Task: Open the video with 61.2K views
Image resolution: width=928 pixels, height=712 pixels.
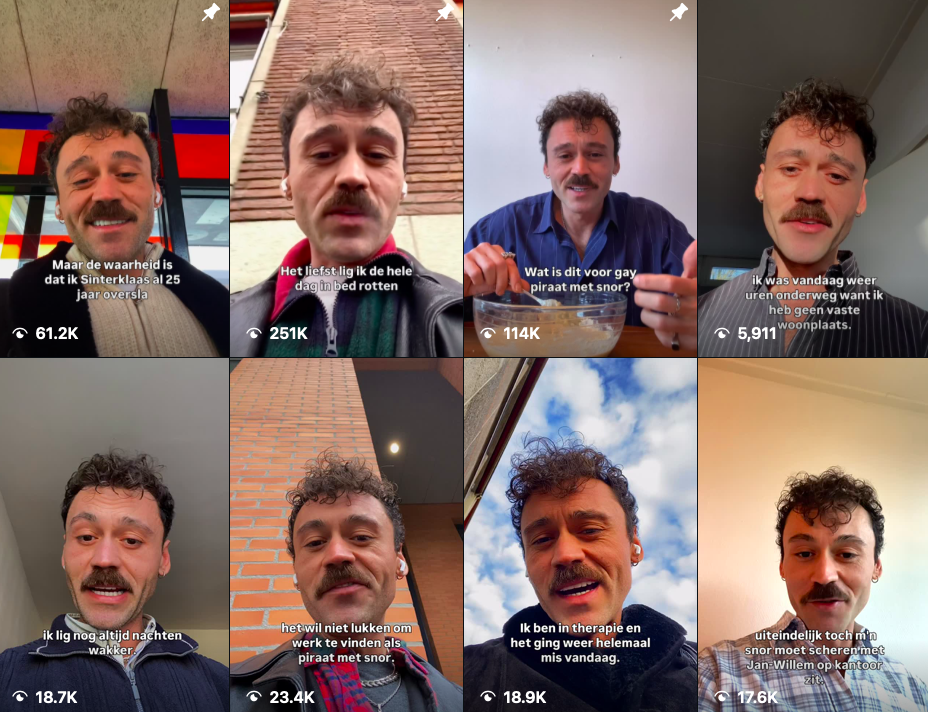Action: pos(115,178)
